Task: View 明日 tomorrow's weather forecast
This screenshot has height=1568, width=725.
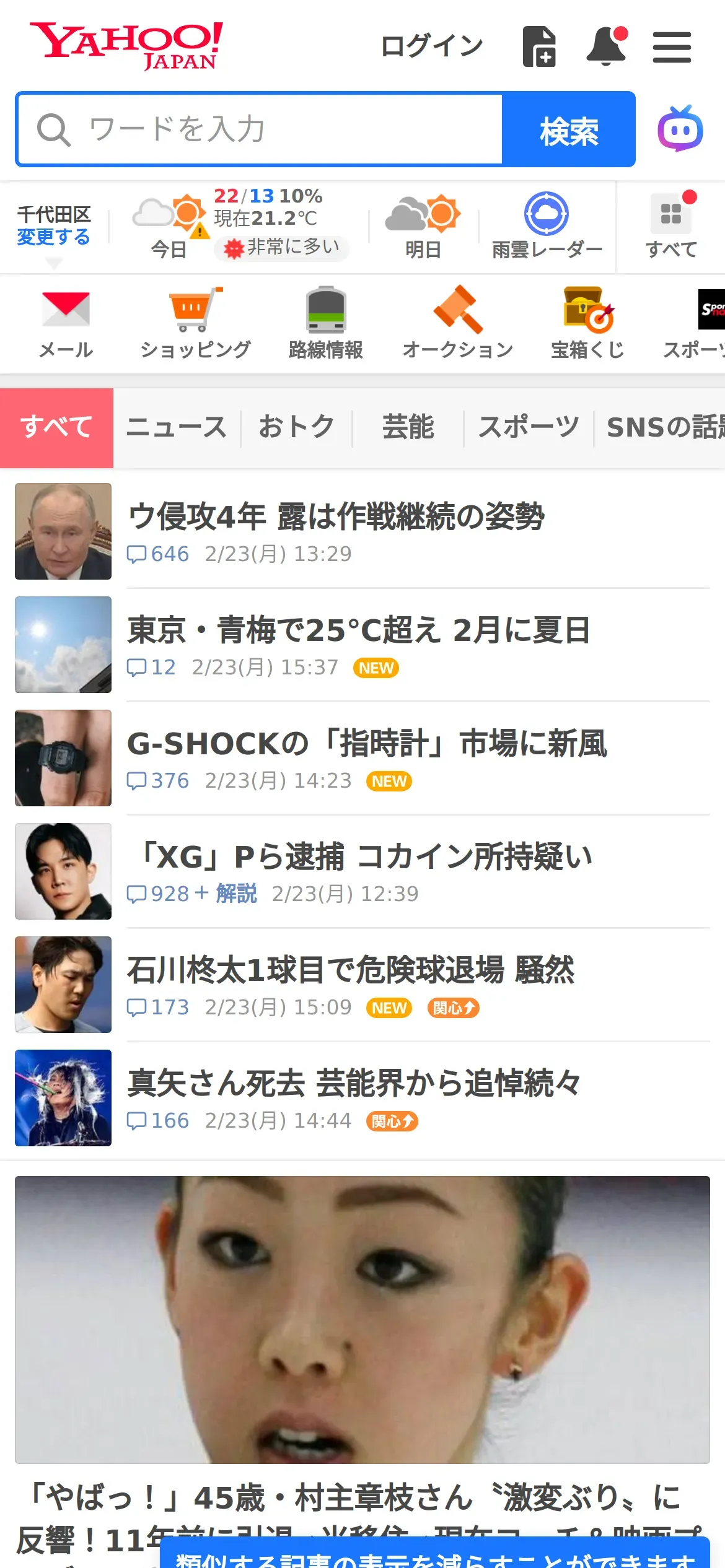Action: click(423, 227)
